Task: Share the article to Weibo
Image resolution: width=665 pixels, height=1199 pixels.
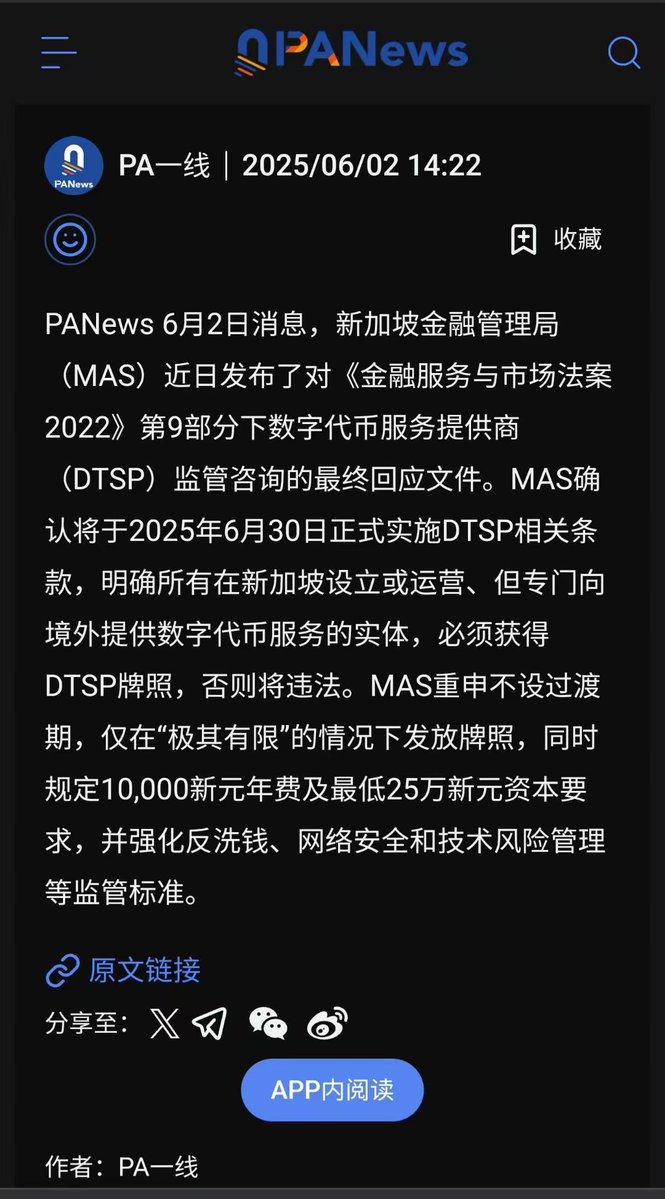Action: coord(327,1023)
